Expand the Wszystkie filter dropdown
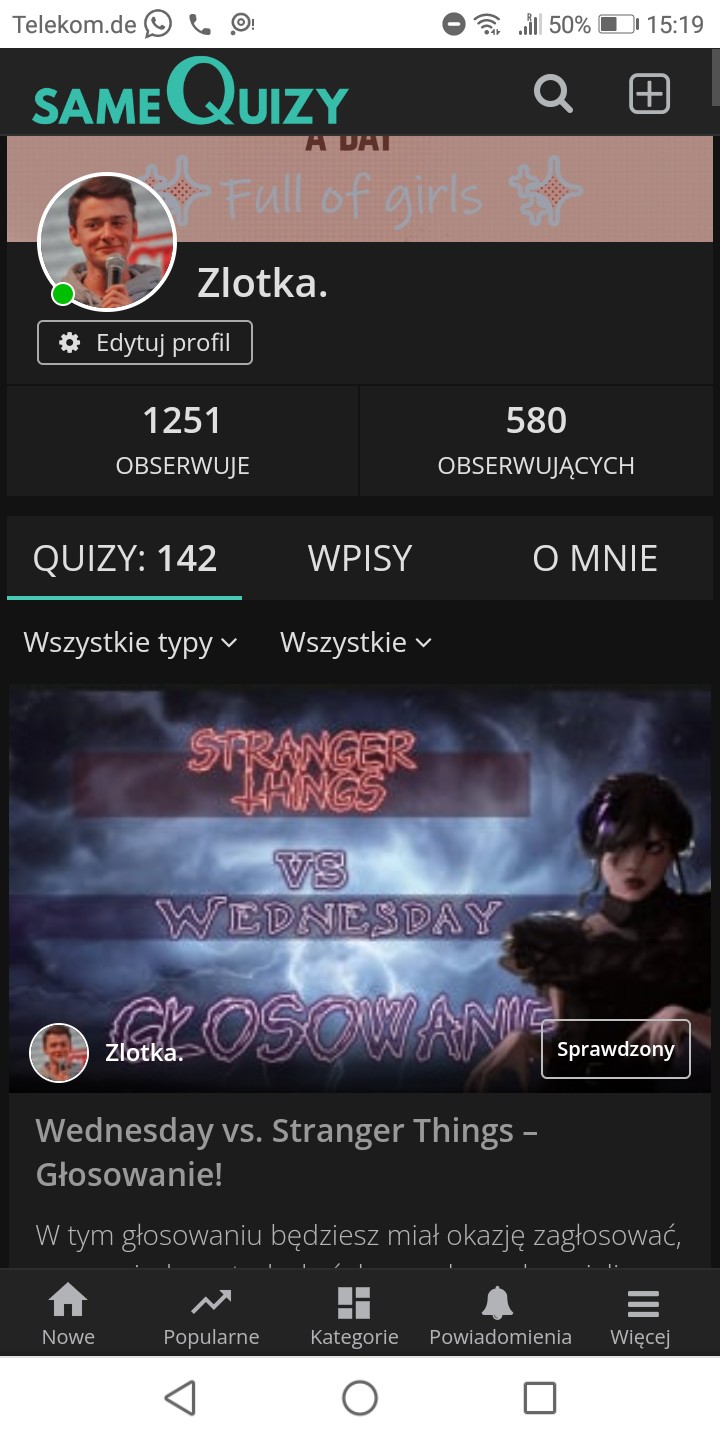Screen dimensions: 720x1440 coord(355,642)
